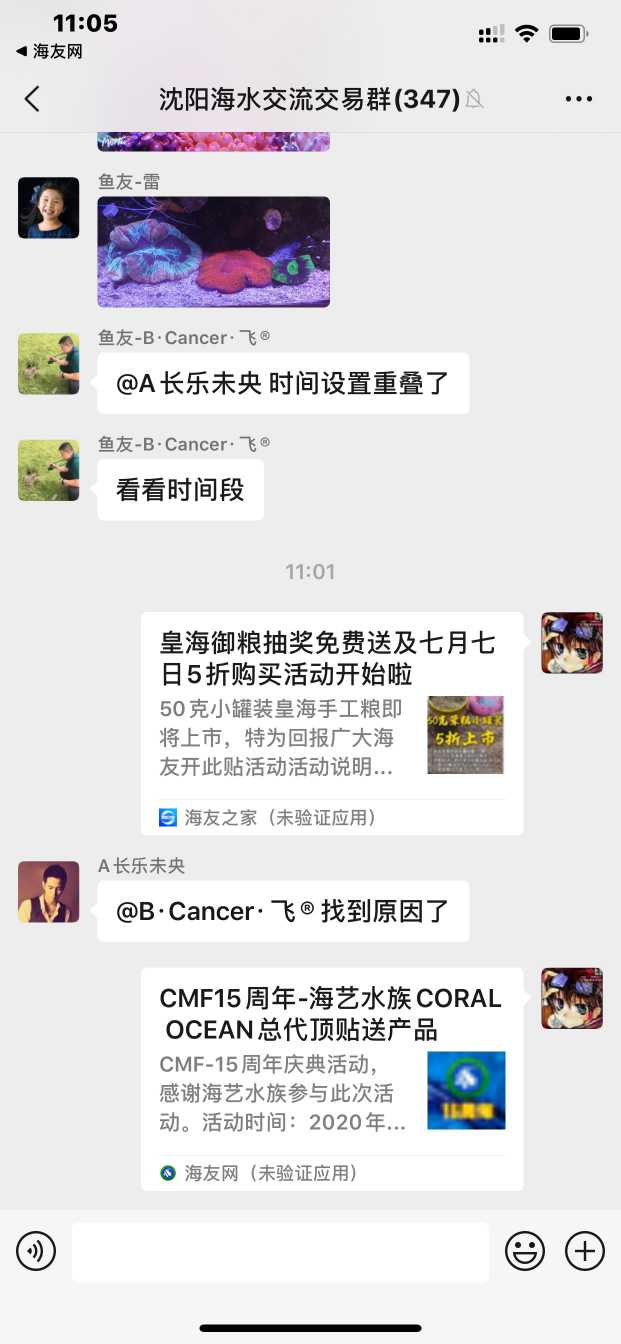View A长乐未央's profile avatar
This screenshot has height=1344, width=621.
coord(48,892)
